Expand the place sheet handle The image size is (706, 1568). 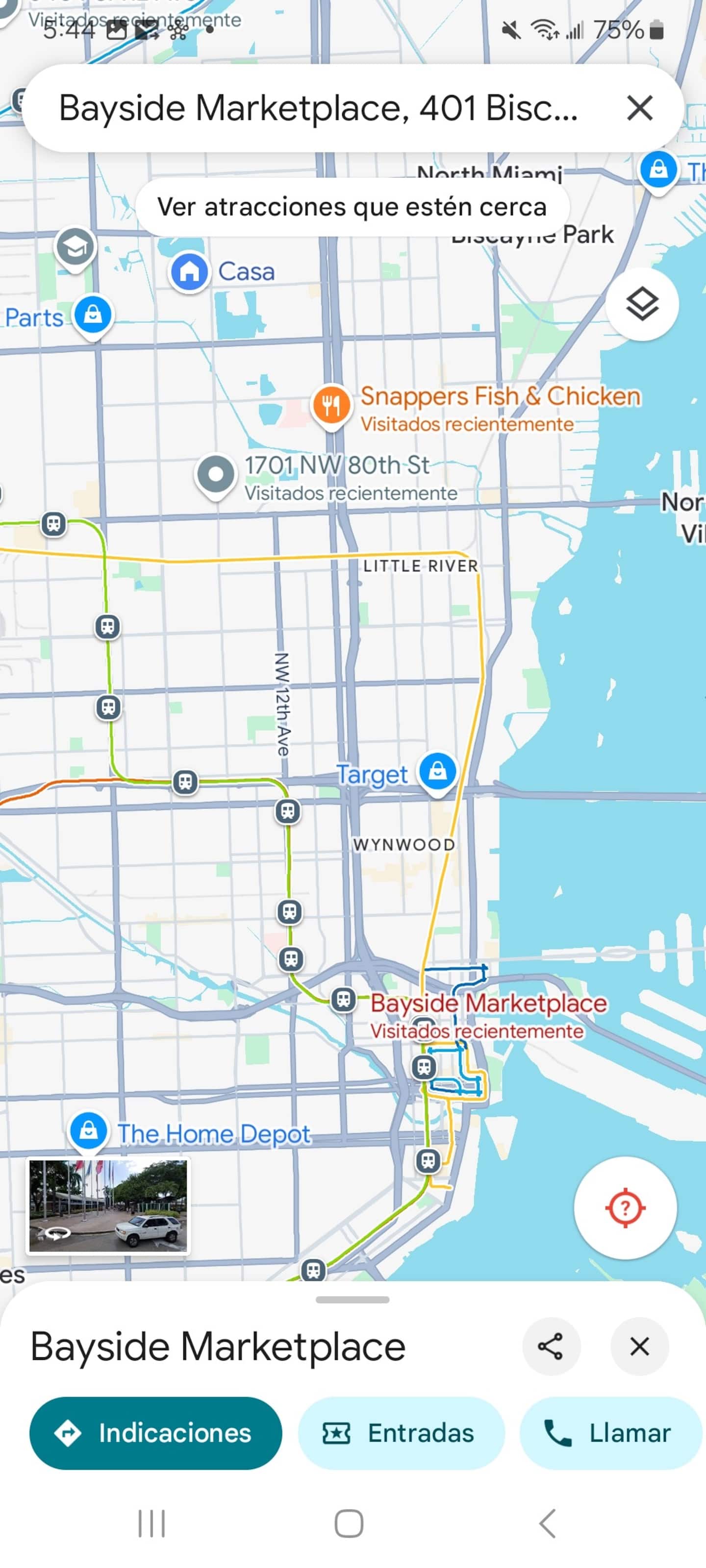coord(353,1299)
